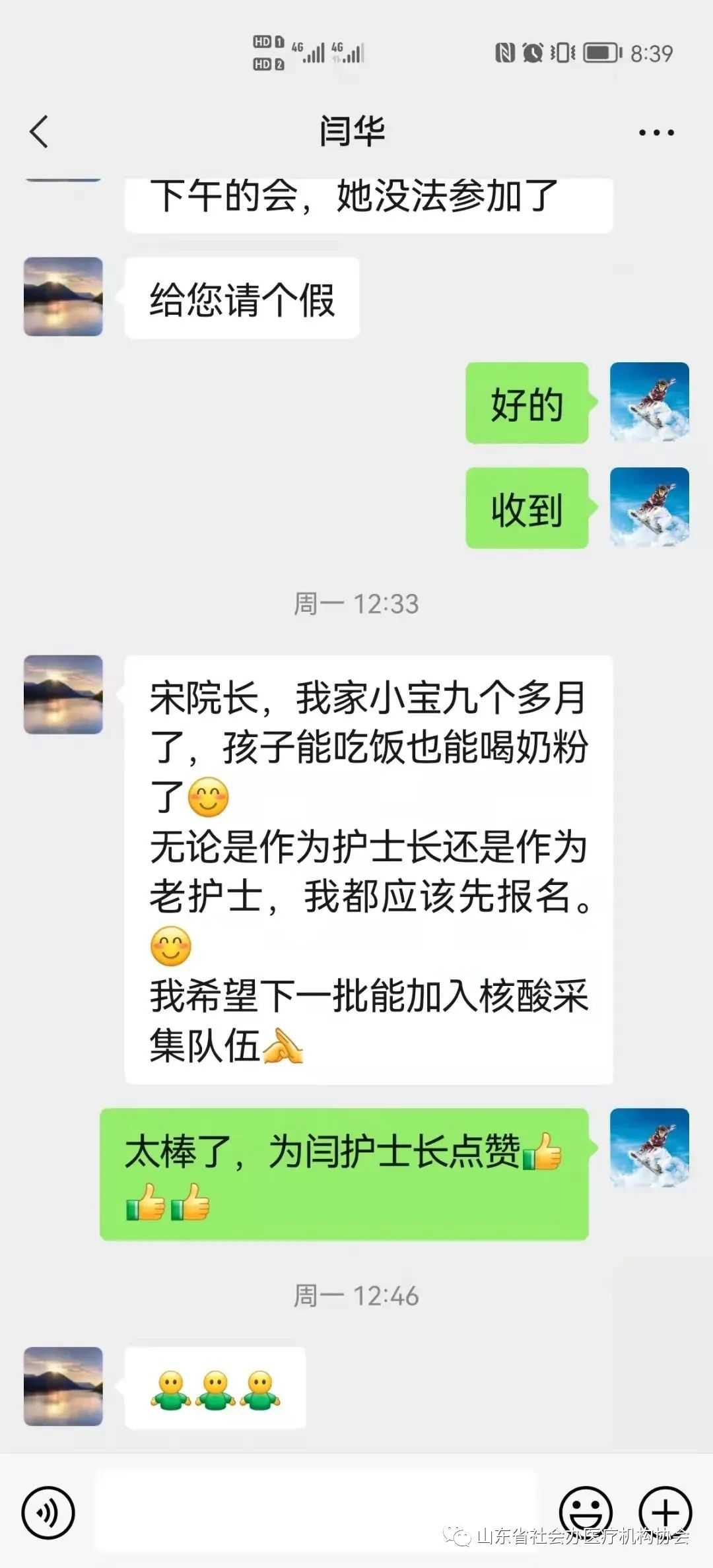Tap the 周一 12:33 timestamp label
Screen dimensions: 713x1568
[x=356, y=604]
